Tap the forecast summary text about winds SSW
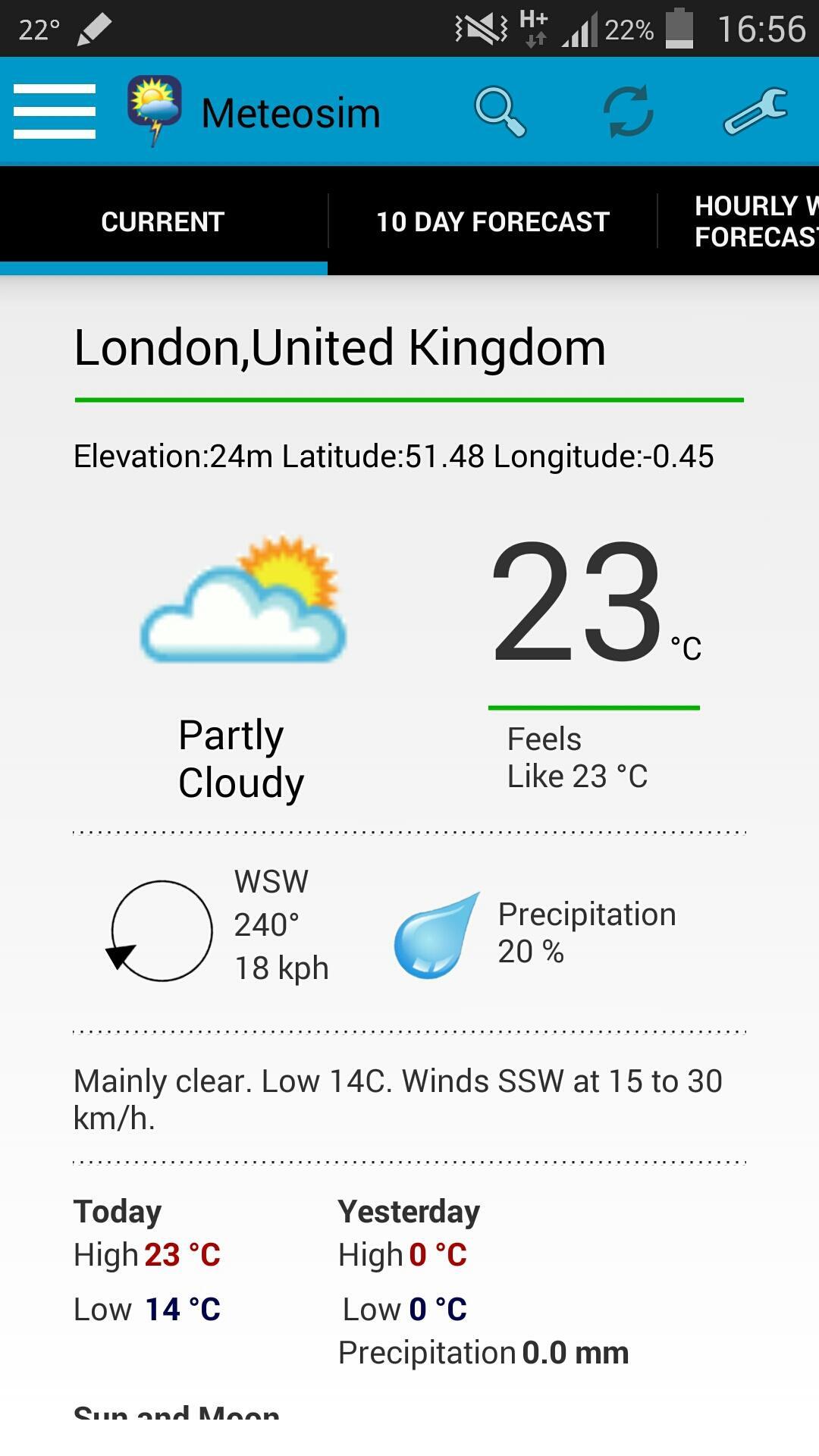The image size is (819, 1456). coord(398,1100)
